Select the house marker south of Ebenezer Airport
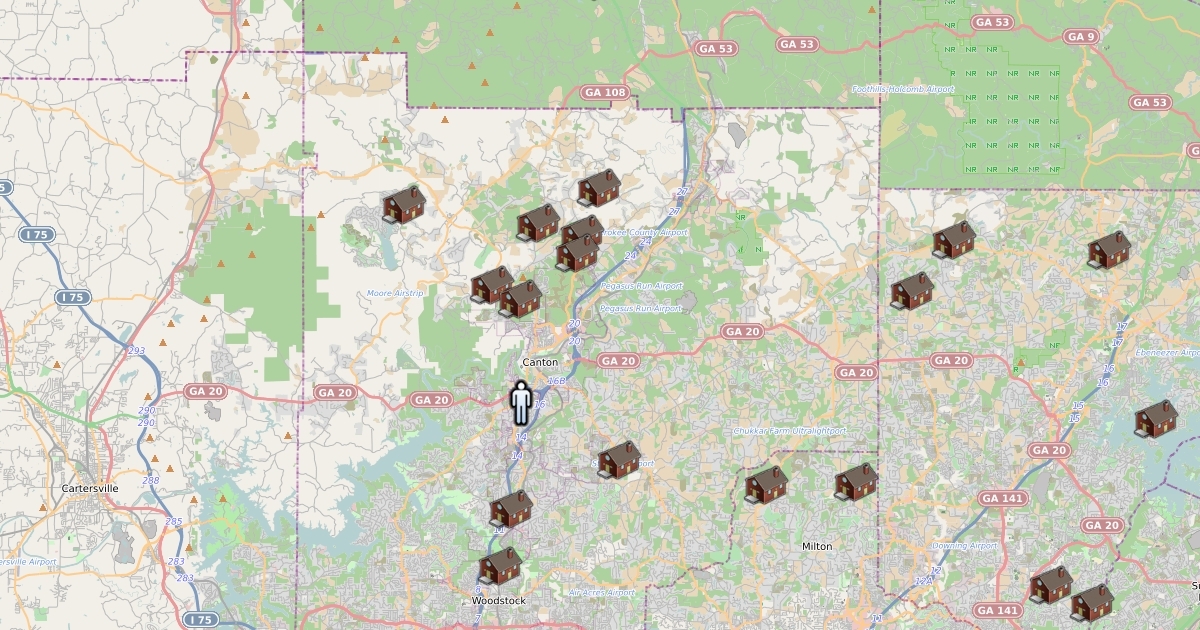The image size is (1200, 630). 1156,418
